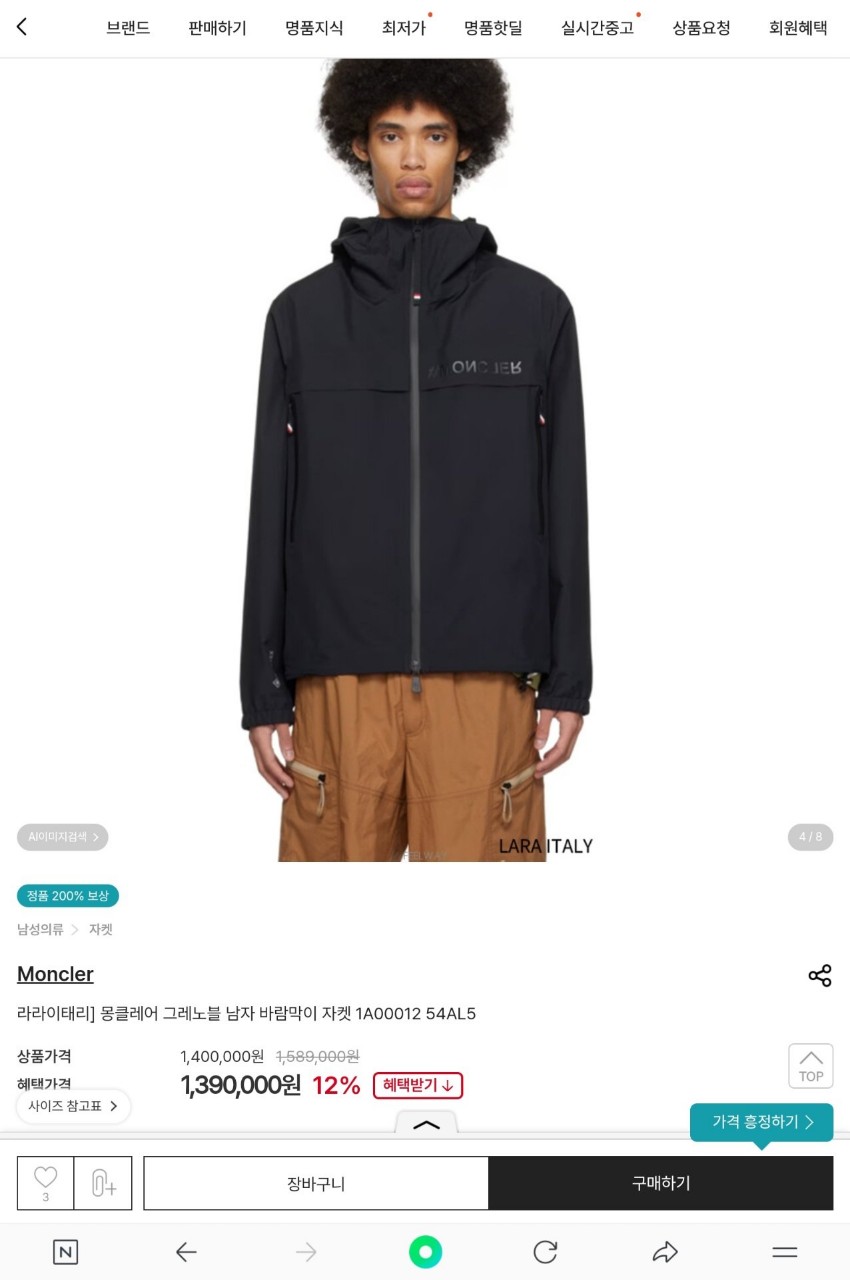The image size is (850, 1280).
Task: Tap the 혜택받기 button
Action: tap(418, 1085)
